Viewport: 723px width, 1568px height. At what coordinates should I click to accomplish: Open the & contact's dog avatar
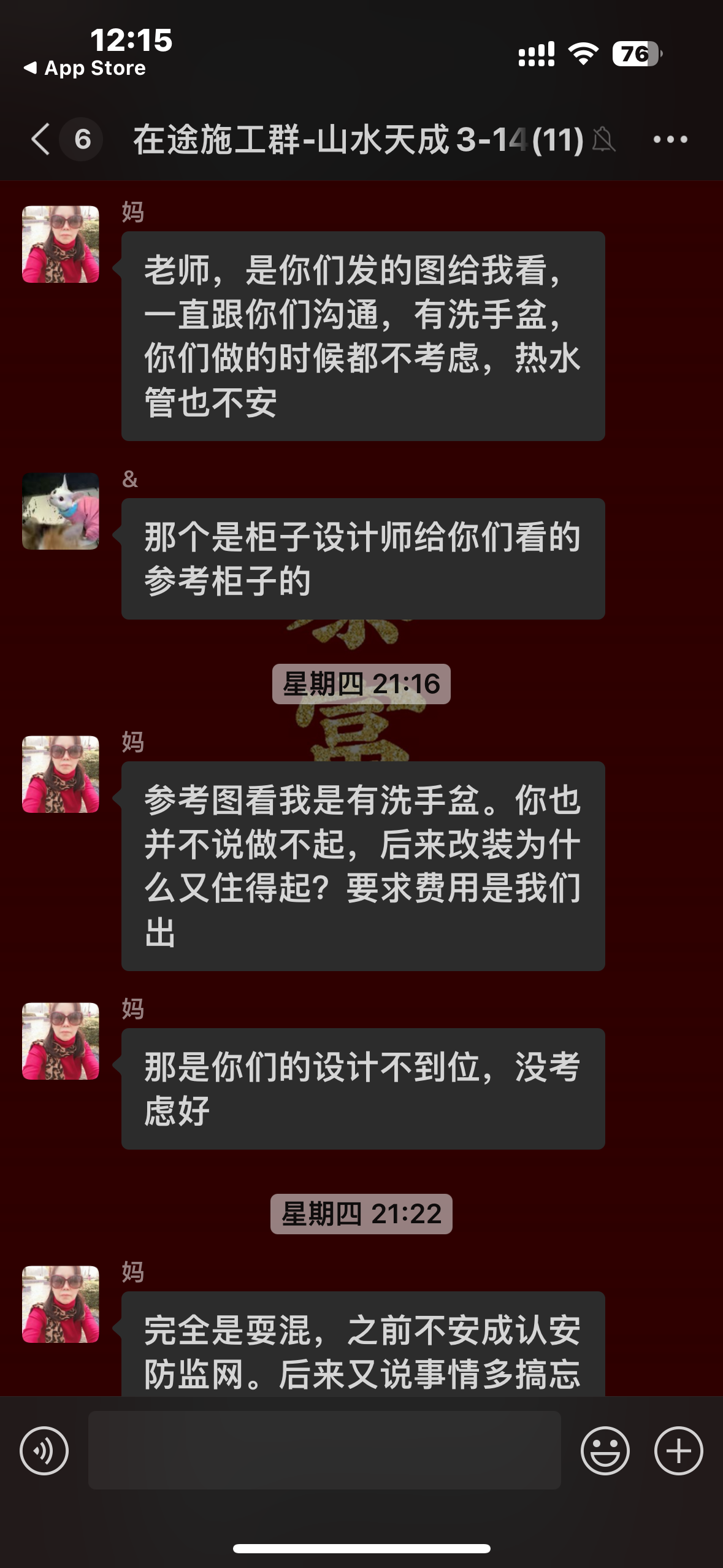pos(61,511)
